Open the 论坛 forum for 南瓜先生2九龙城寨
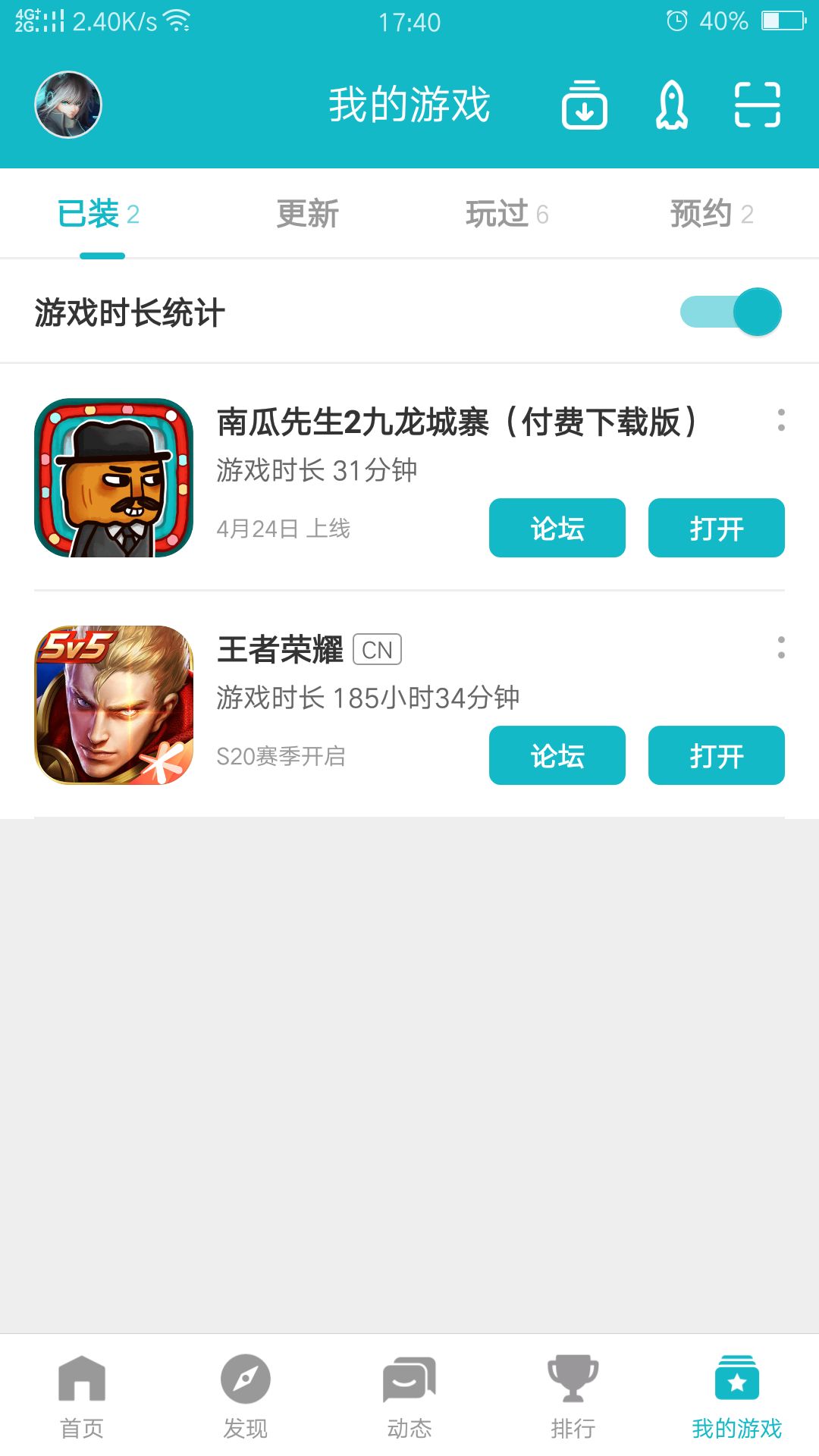 click(x=557, y=529)
